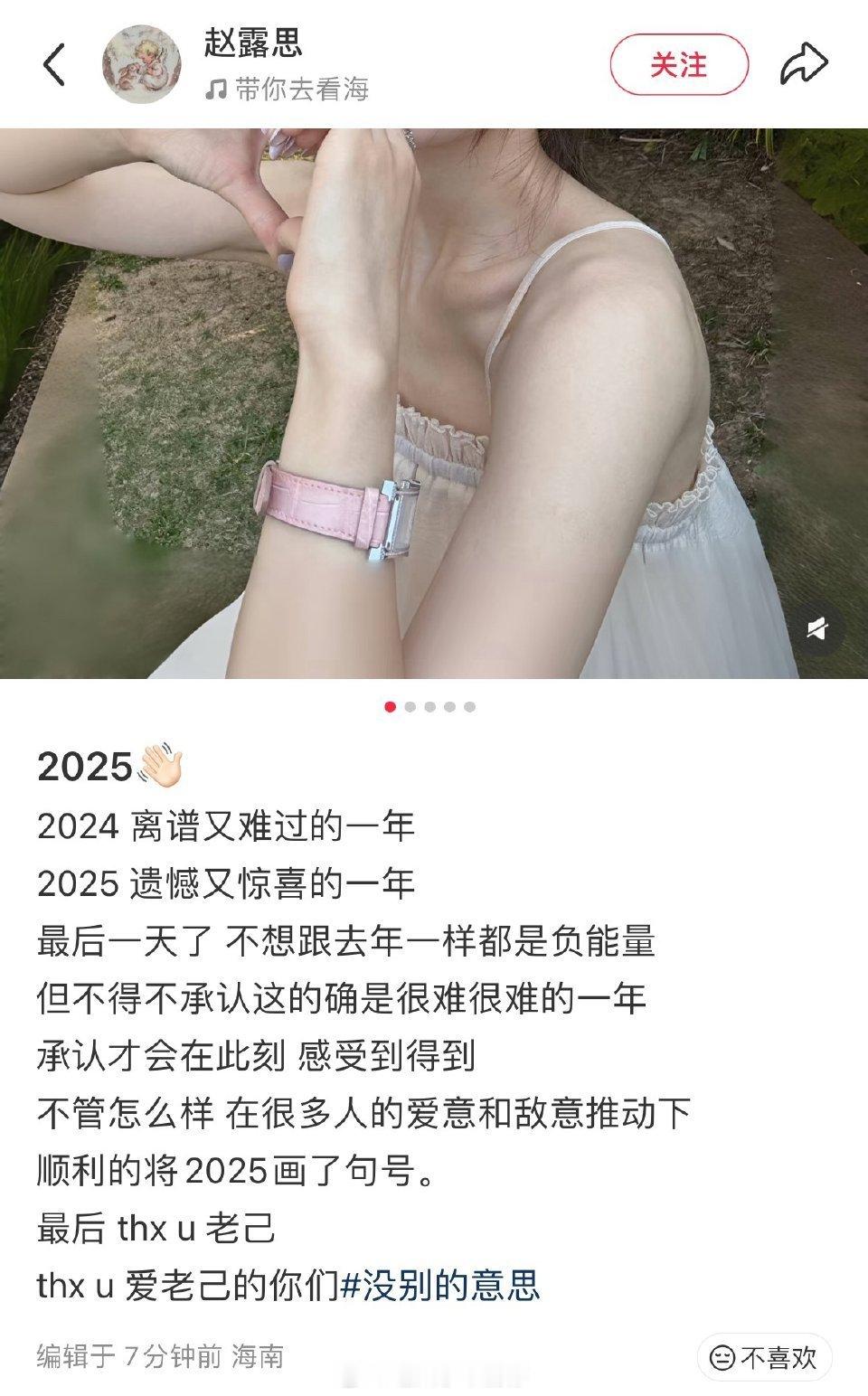Image resolution: width=868 pixels, height=1396 pixels.
Task: Open sharing options via the share arrow icon
Action: 803,61
